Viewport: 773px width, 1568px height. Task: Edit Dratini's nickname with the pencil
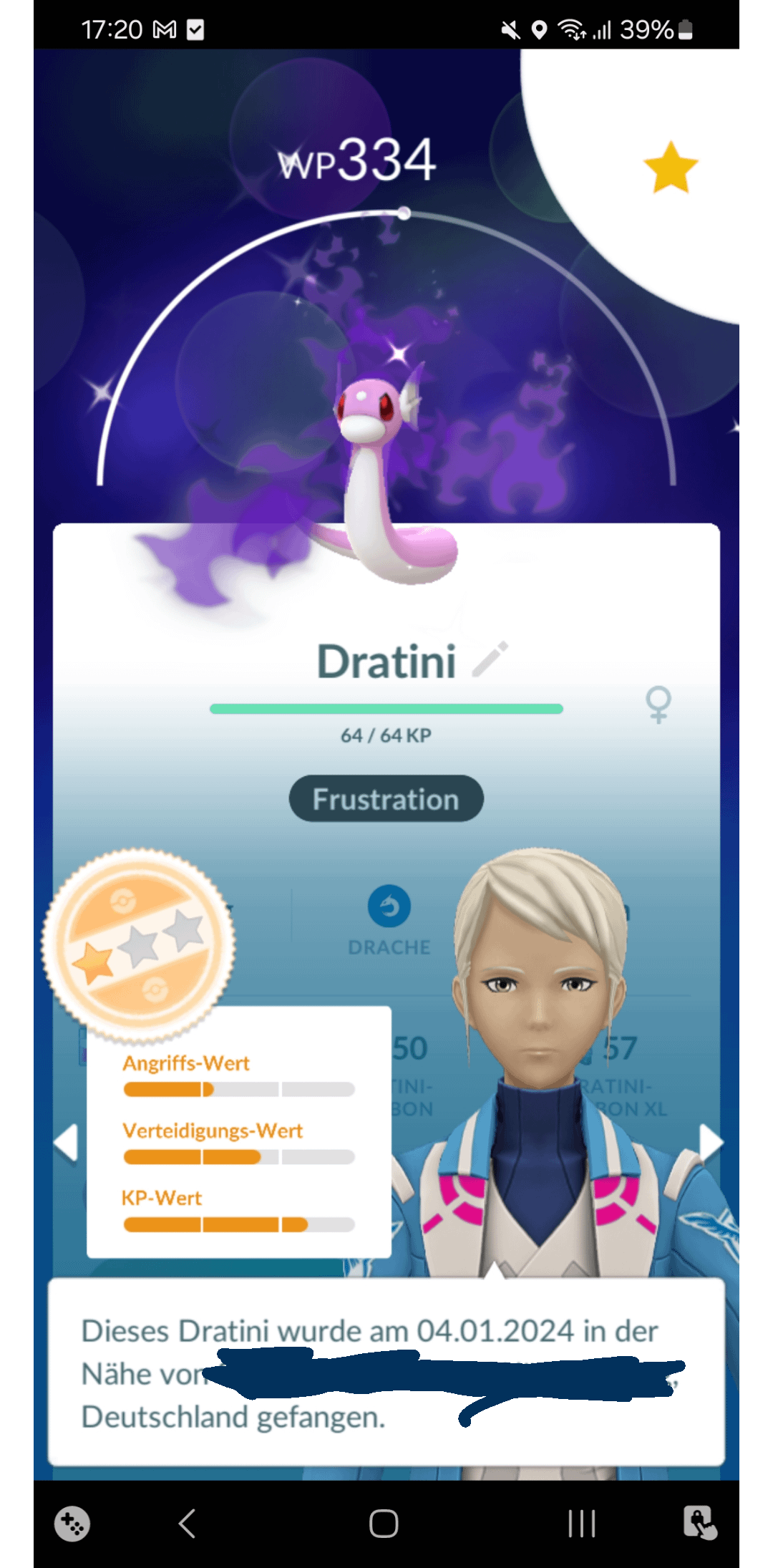(491, 659)
